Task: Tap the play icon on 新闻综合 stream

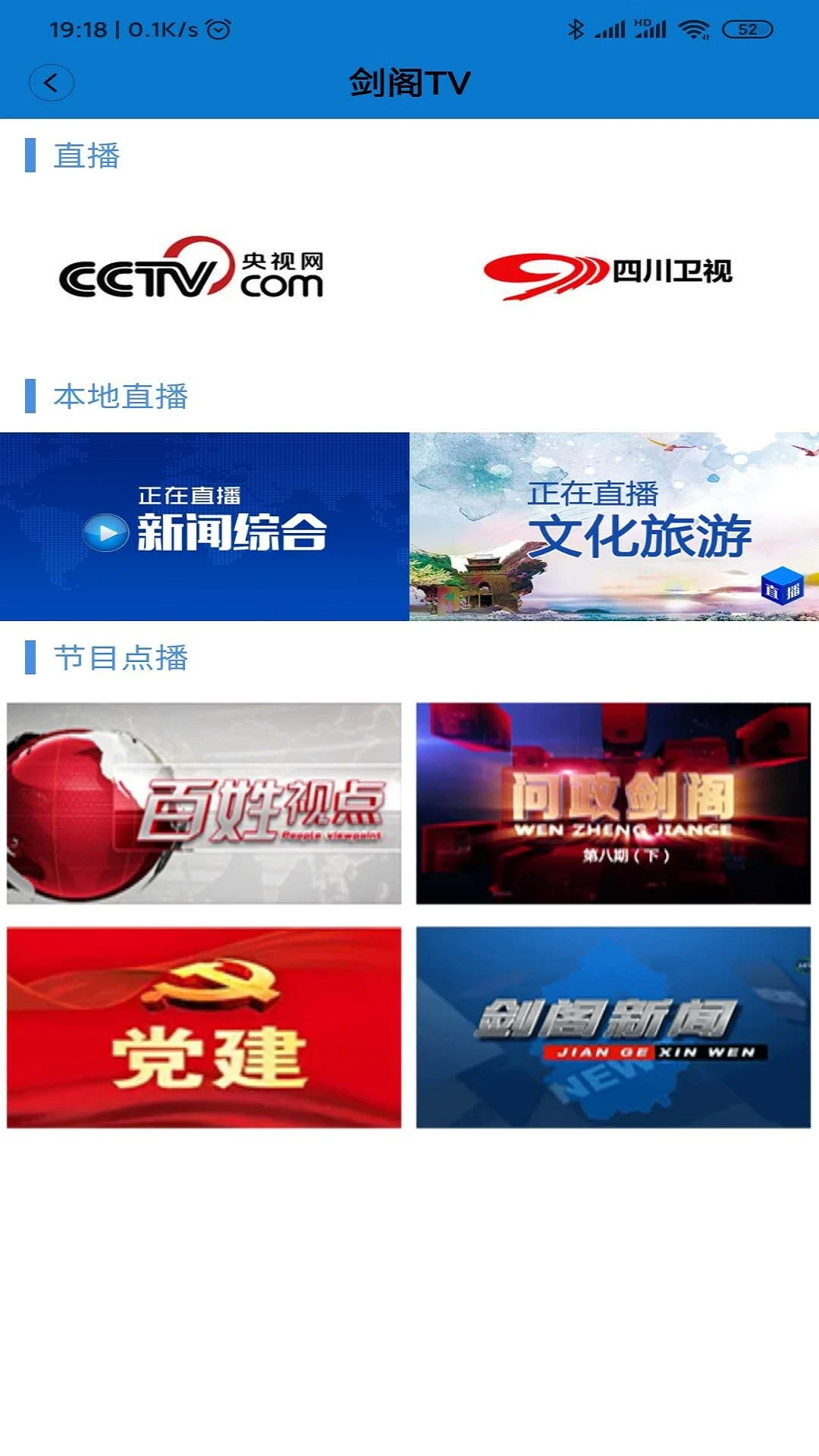Action: [x=106, y=531]
